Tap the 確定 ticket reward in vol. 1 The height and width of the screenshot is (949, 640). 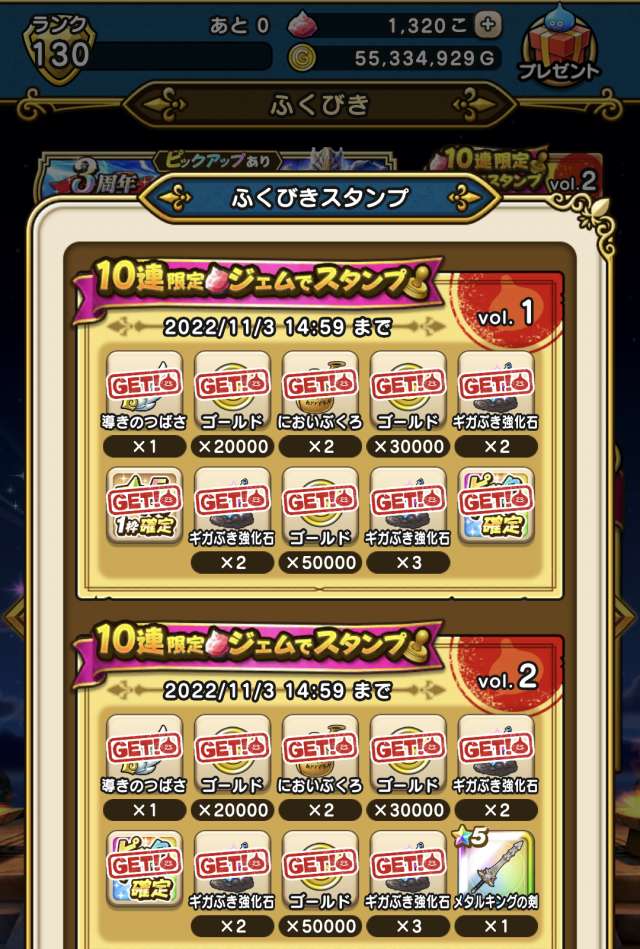(x=496, y=505)
